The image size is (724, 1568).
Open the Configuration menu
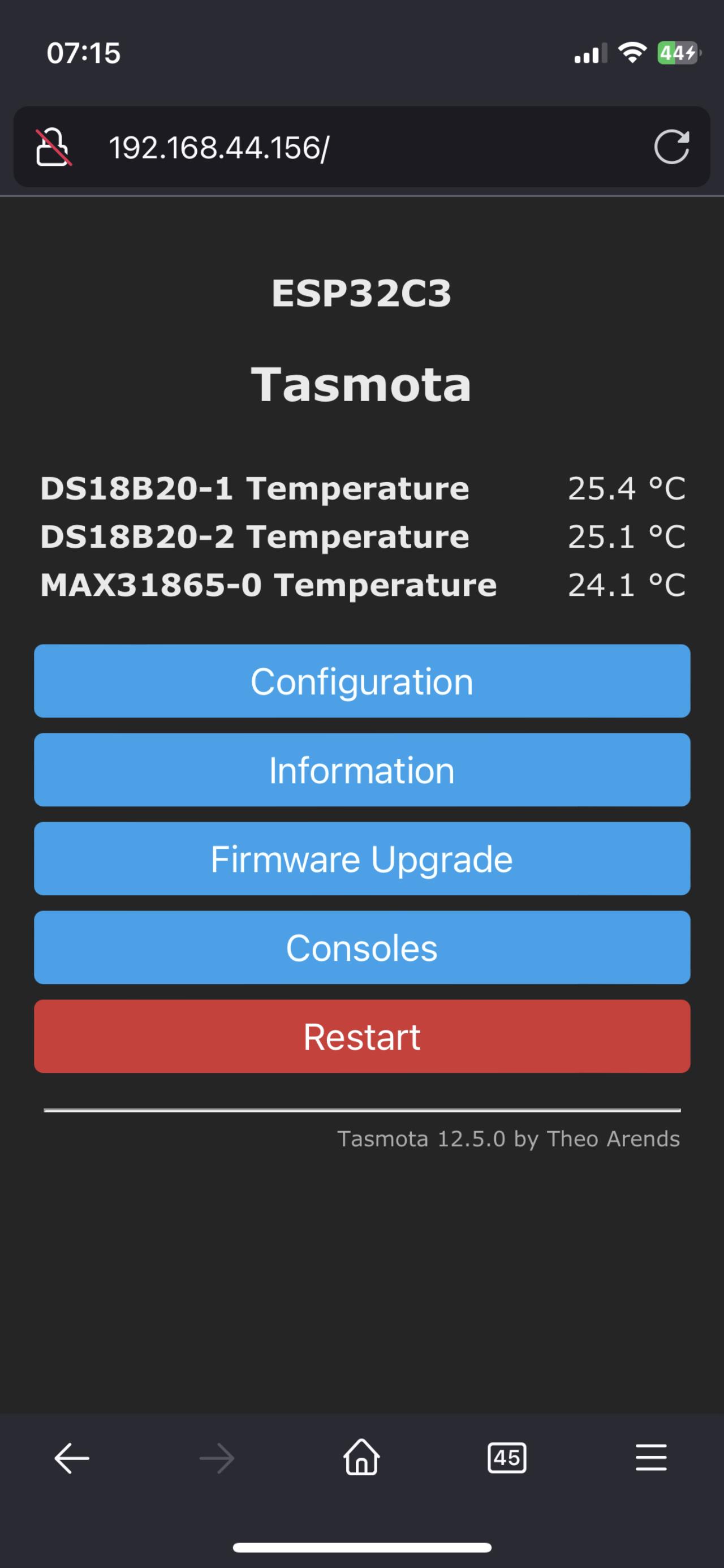coord(362,681)
